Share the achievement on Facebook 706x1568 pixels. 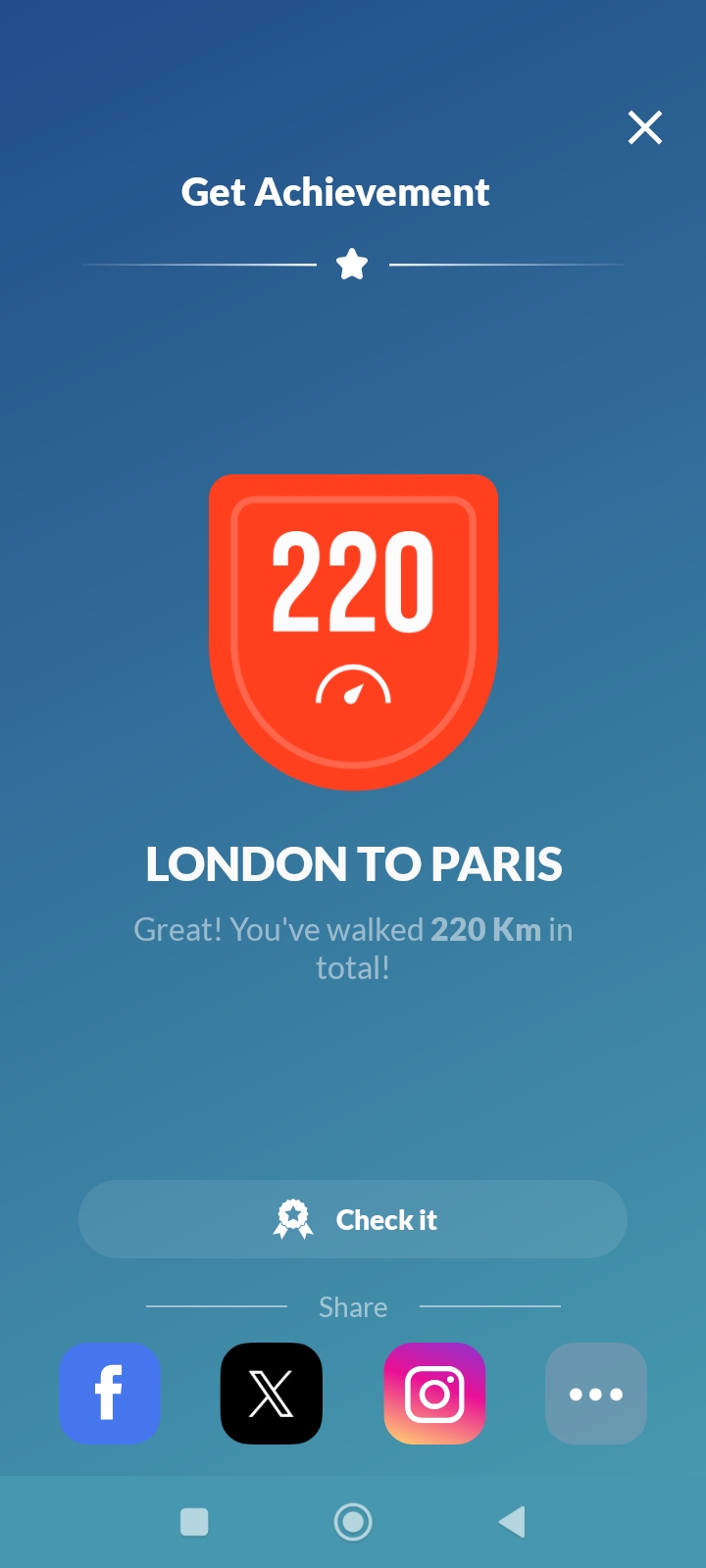110,1393
